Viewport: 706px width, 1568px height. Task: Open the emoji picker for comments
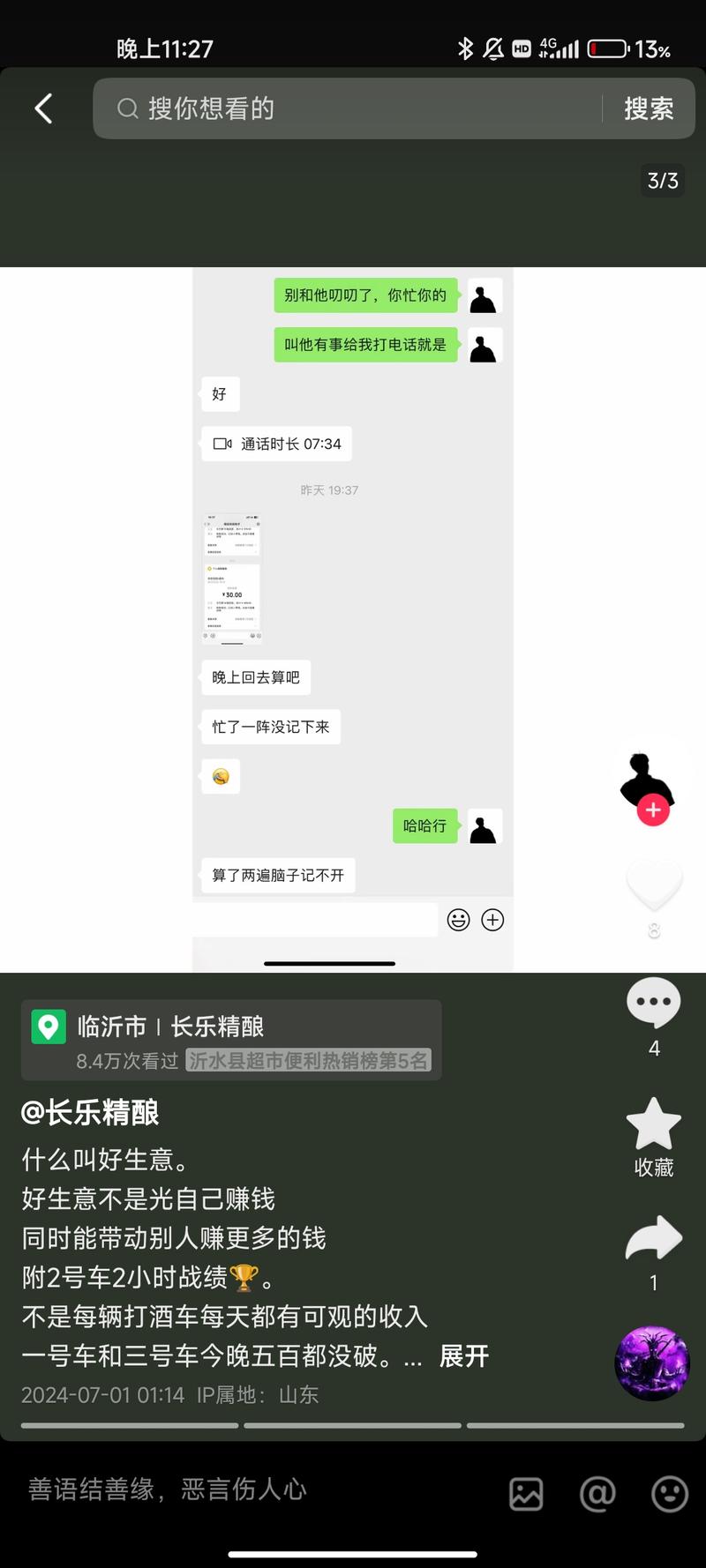pos(669,1494)
